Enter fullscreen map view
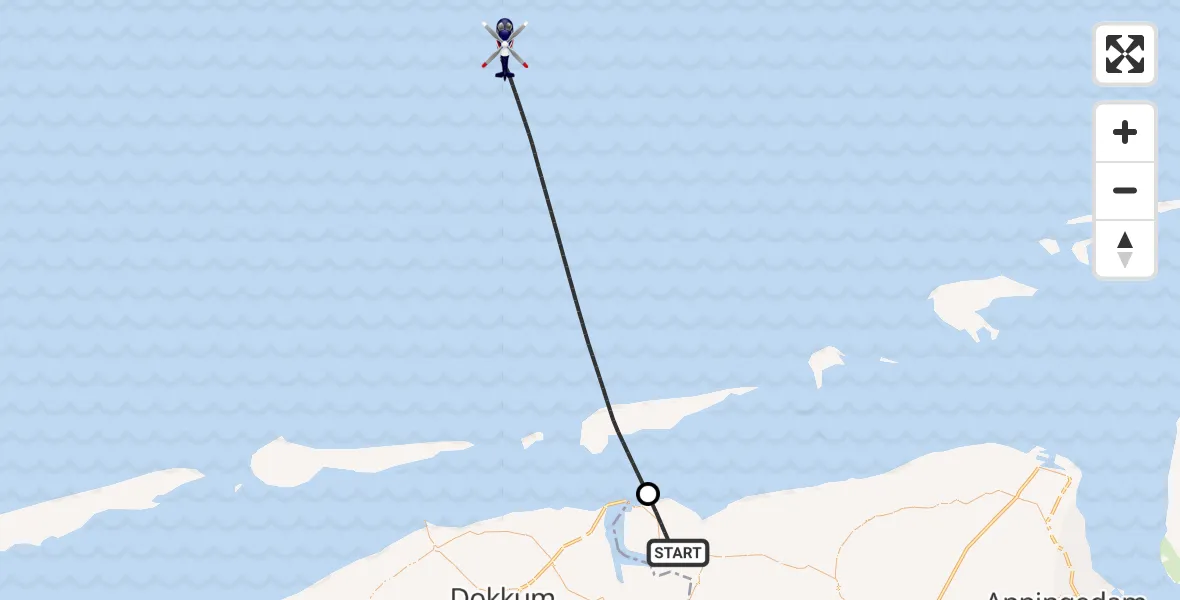 coord(1124,54)
